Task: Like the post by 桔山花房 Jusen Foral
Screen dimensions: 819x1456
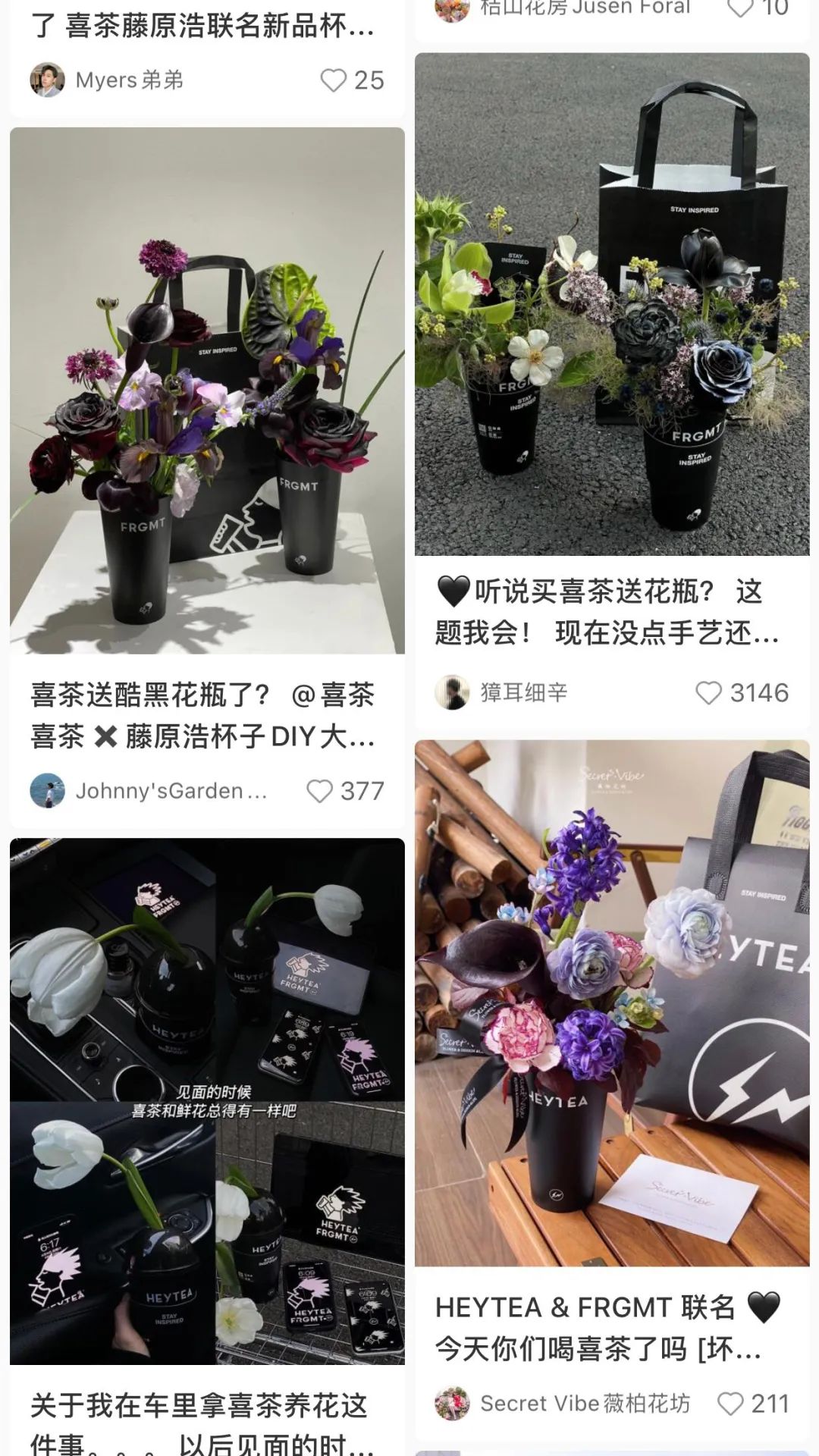Action: click(x=740, y=8)
